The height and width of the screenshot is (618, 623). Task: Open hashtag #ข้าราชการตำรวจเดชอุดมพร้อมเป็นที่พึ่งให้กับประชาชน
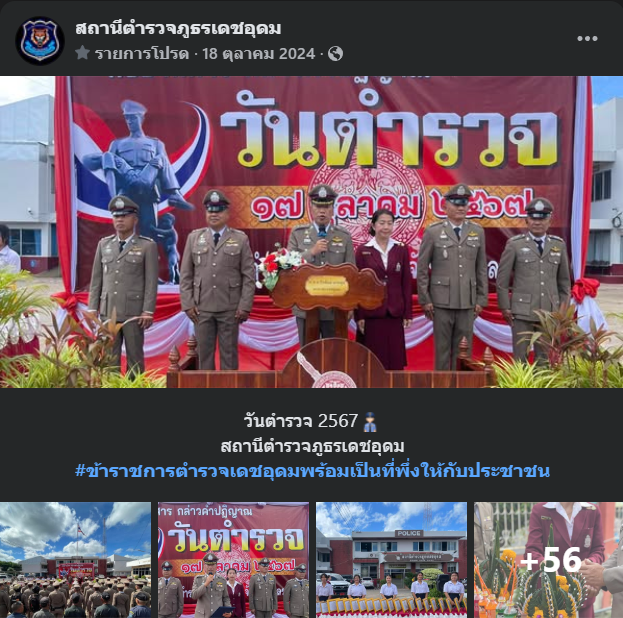tap(312, 470)
